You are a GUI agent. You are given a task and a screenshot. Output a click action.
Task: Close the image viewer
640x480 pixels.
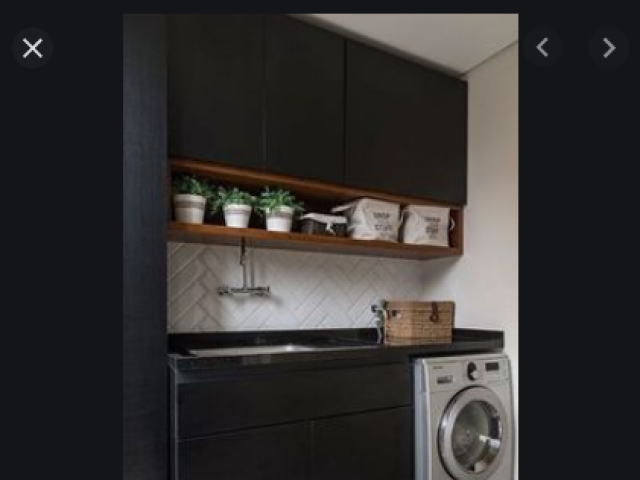point(33,48)
